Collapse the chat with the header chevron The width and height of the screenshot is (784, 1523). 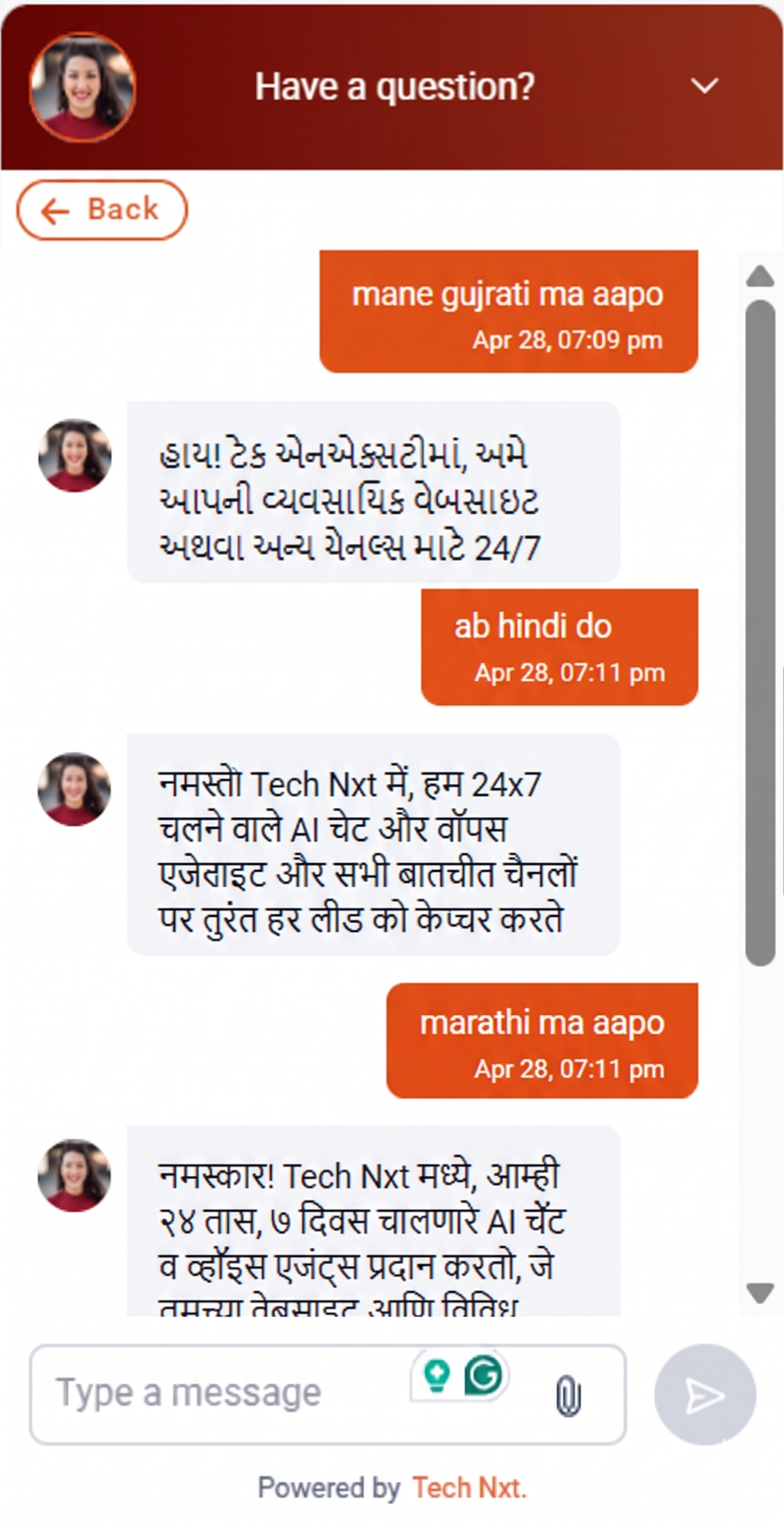(x=704, y=86)
